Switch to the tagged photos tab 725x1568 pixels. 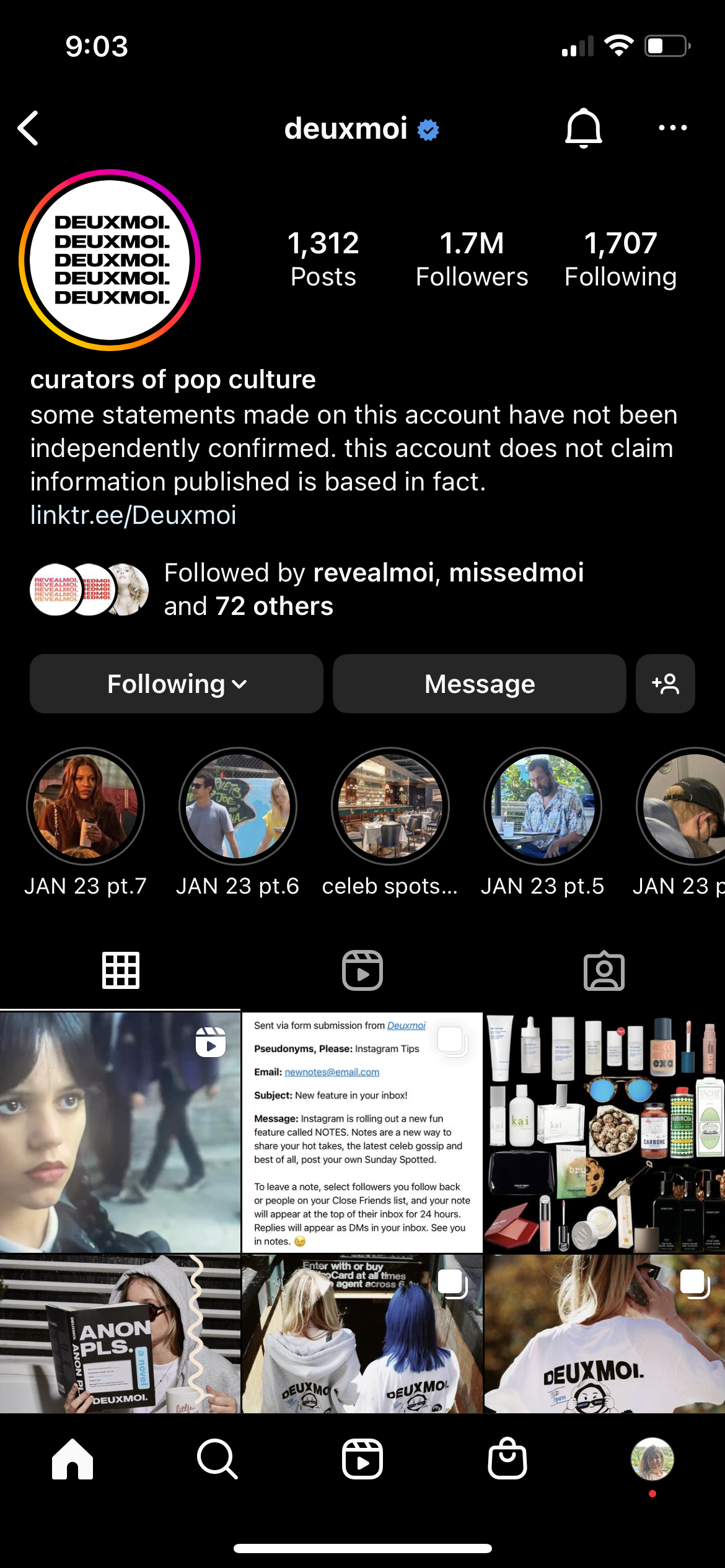click(x=604, y=970)
